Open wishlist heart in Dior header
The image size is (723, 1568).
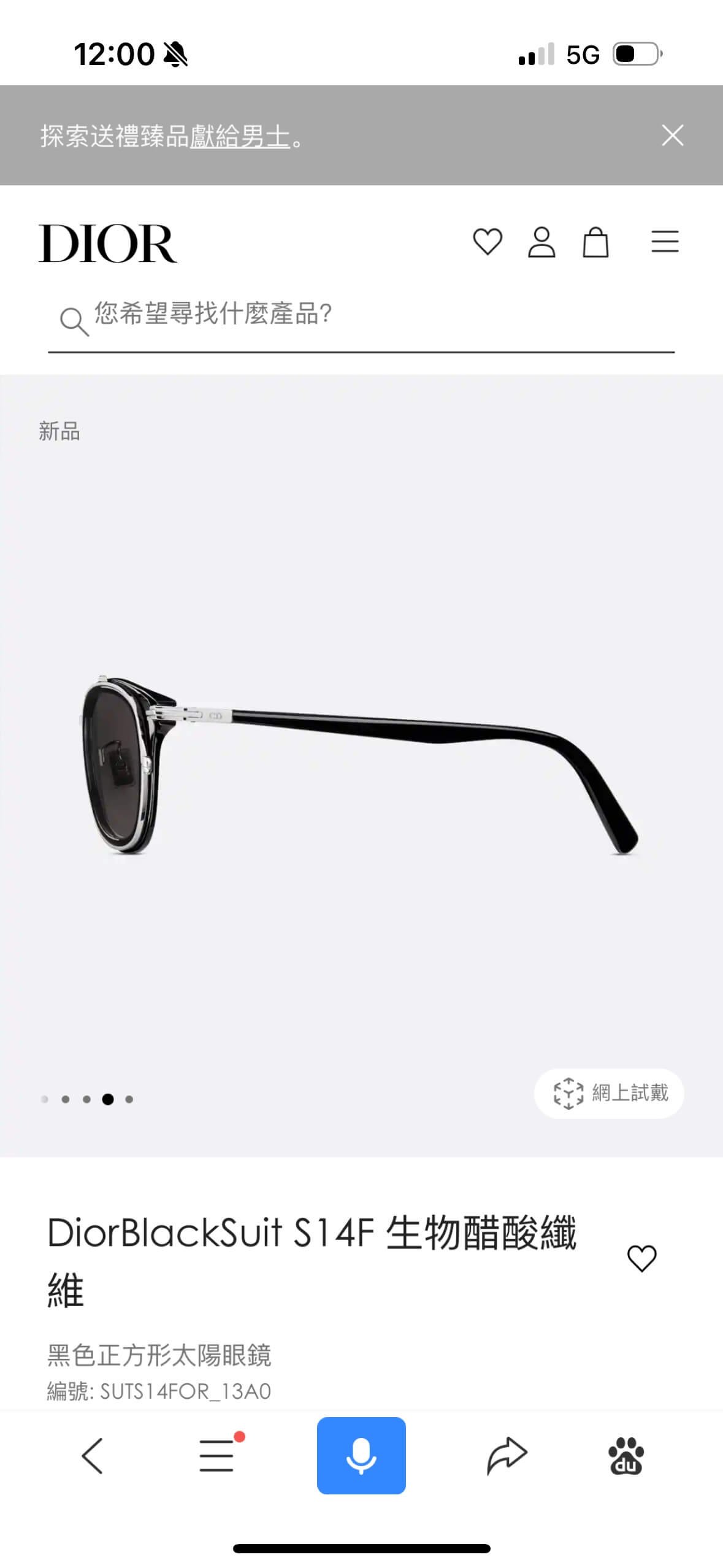click(488, 242)
